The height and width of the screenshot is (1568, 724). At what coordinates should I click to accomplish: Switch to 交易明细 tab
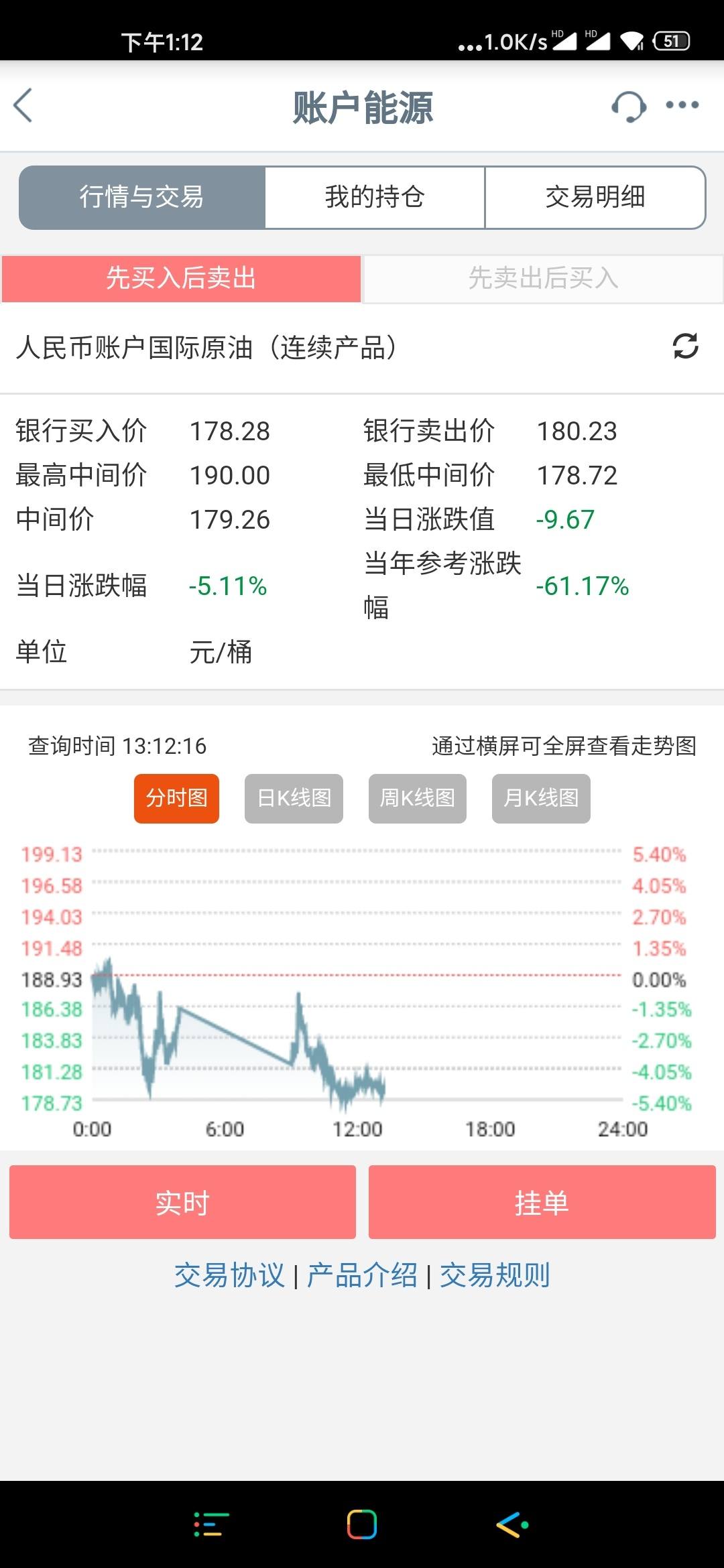(x=595, y=198)
